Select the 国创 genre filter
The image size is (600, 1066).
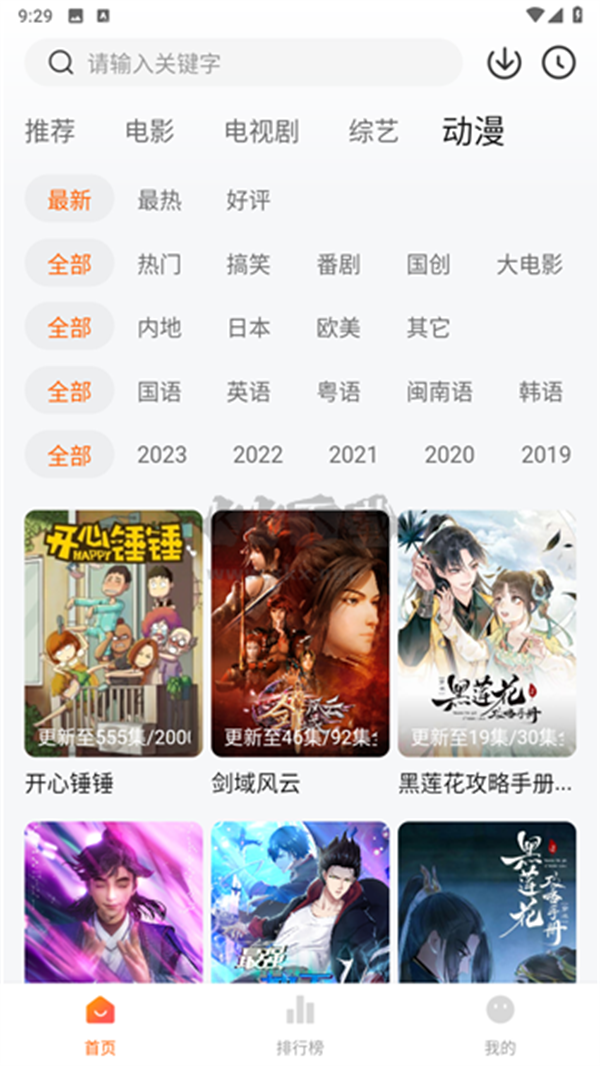point(428,264)
